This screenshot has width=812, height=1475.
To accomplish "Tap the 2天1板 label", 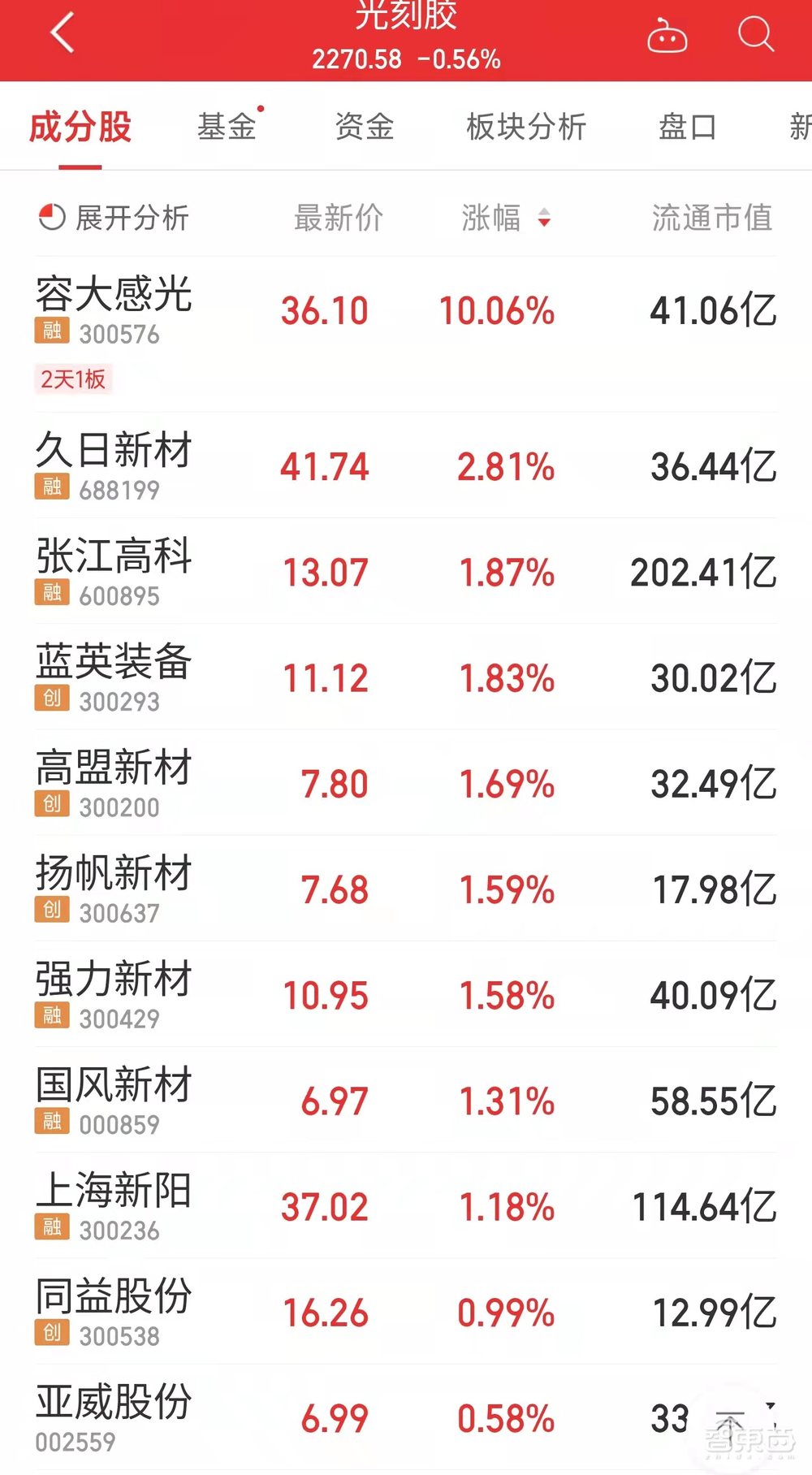I will pyautogui.click(x=73, y=378).
